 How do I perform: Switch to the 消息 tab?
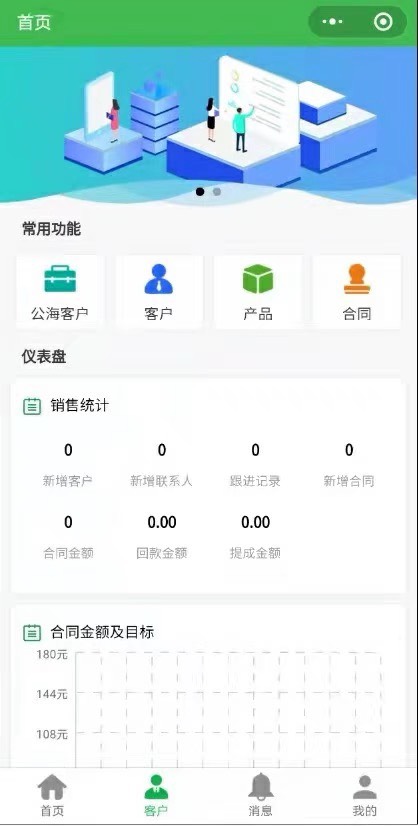coord(260,795)
